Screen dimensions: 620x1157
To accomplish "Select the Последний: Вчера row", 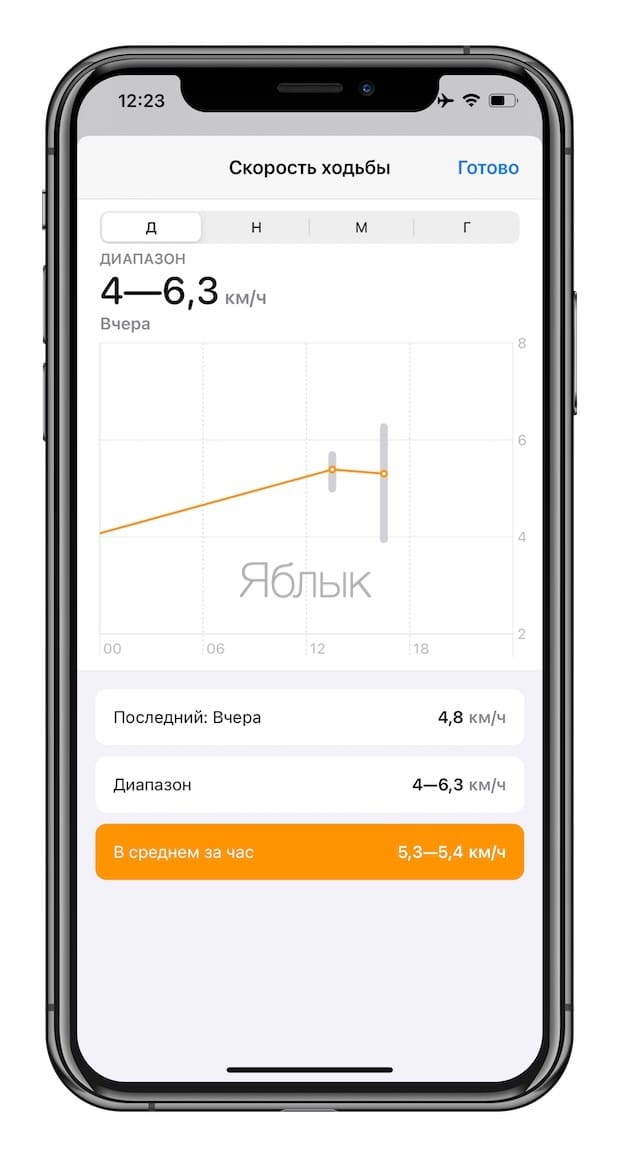I will (309, 717).
